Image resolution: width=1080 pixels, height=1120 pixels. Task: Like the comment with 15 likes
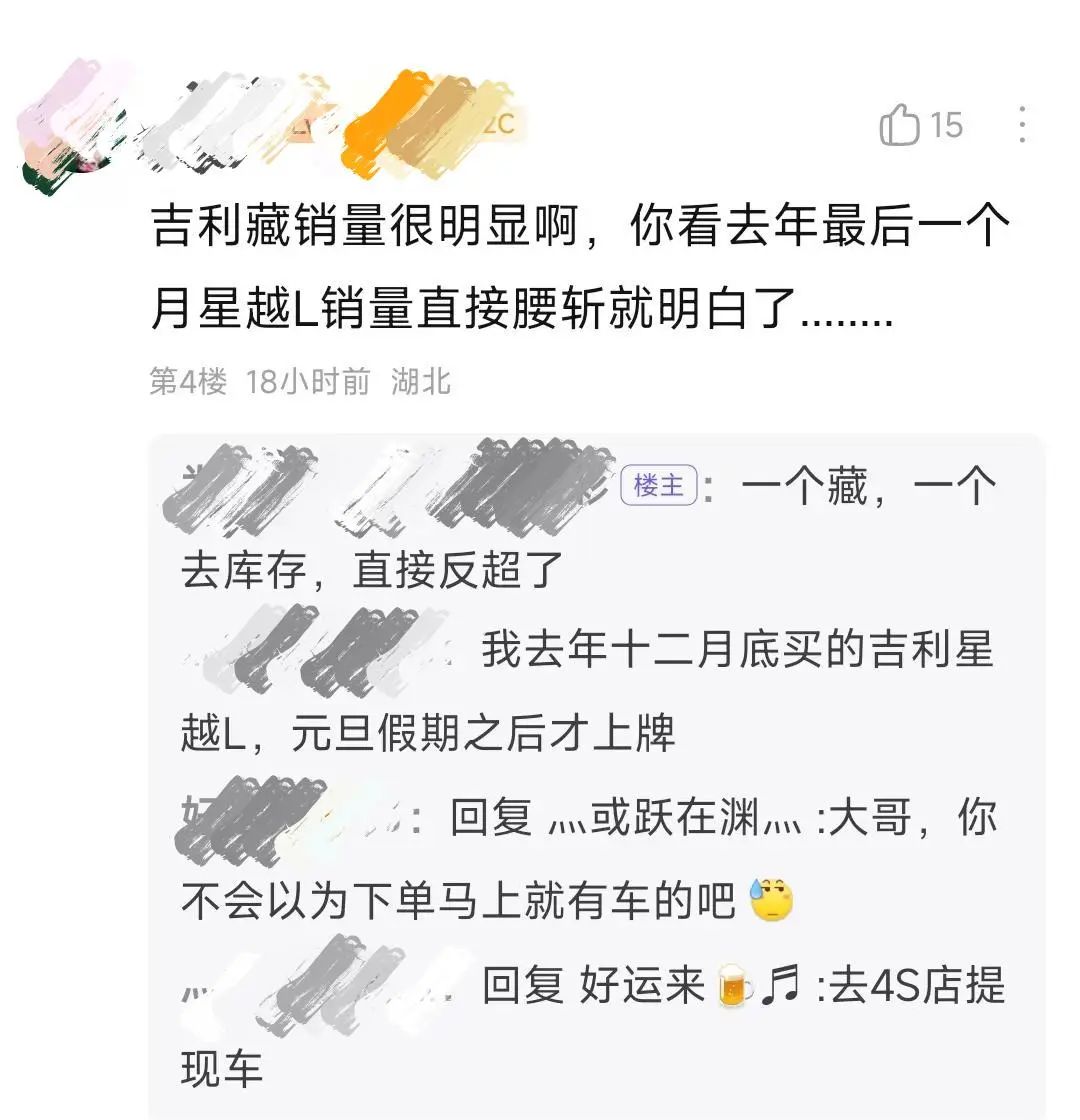900,127
